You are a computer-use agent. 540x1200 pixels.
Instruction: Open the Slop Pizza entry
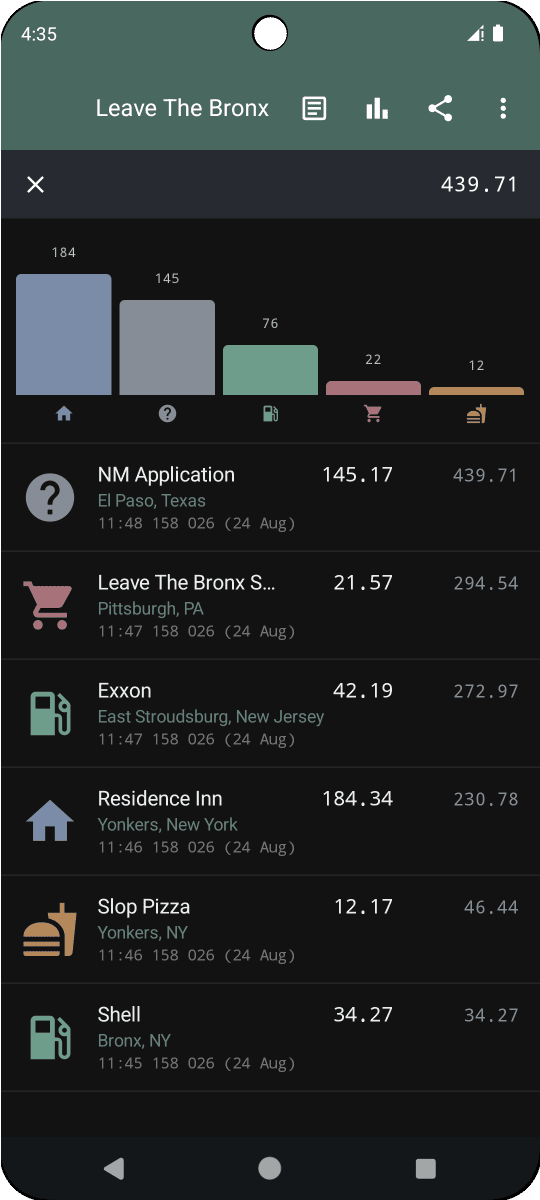(270, 929)
